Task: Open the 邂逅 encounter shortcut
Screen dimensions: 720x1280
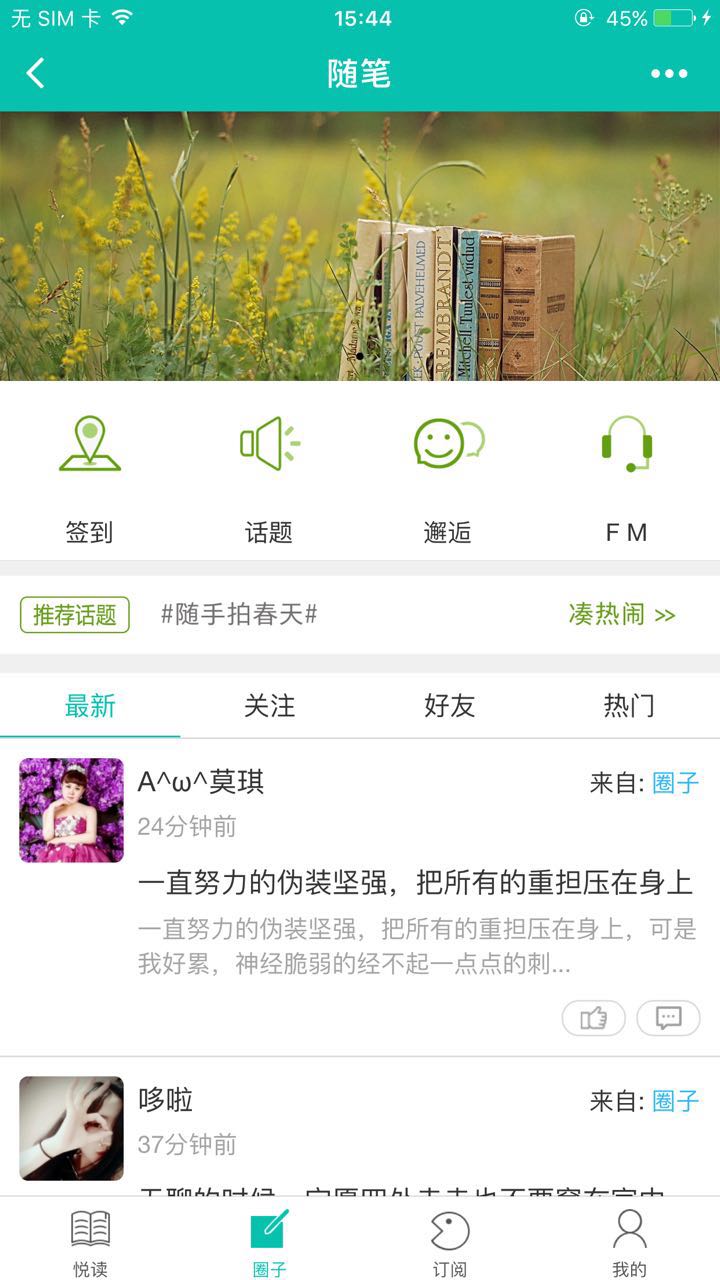Action: click(448, 473)
